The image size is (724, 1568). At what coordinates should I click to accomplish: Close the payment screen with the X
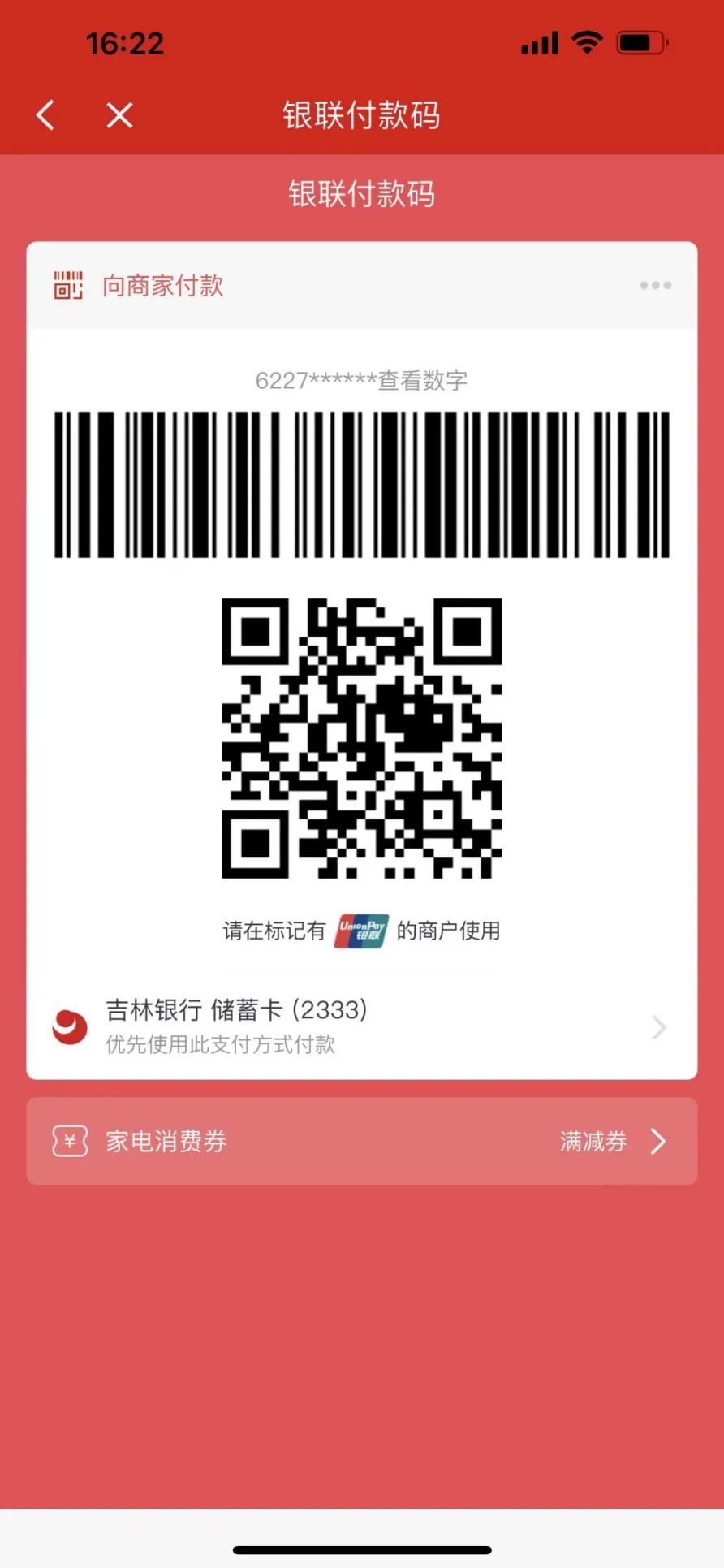pos(119,115)
